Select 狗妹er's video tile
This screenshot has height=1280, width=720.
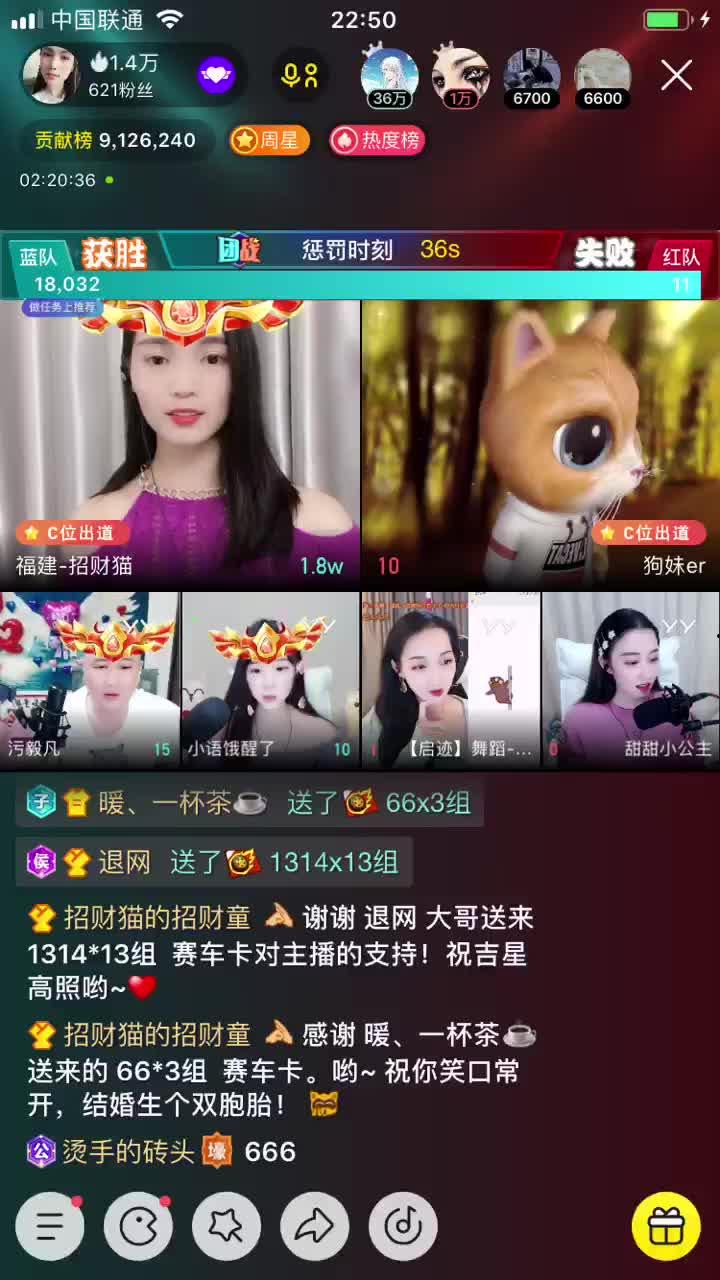[540, 443]
